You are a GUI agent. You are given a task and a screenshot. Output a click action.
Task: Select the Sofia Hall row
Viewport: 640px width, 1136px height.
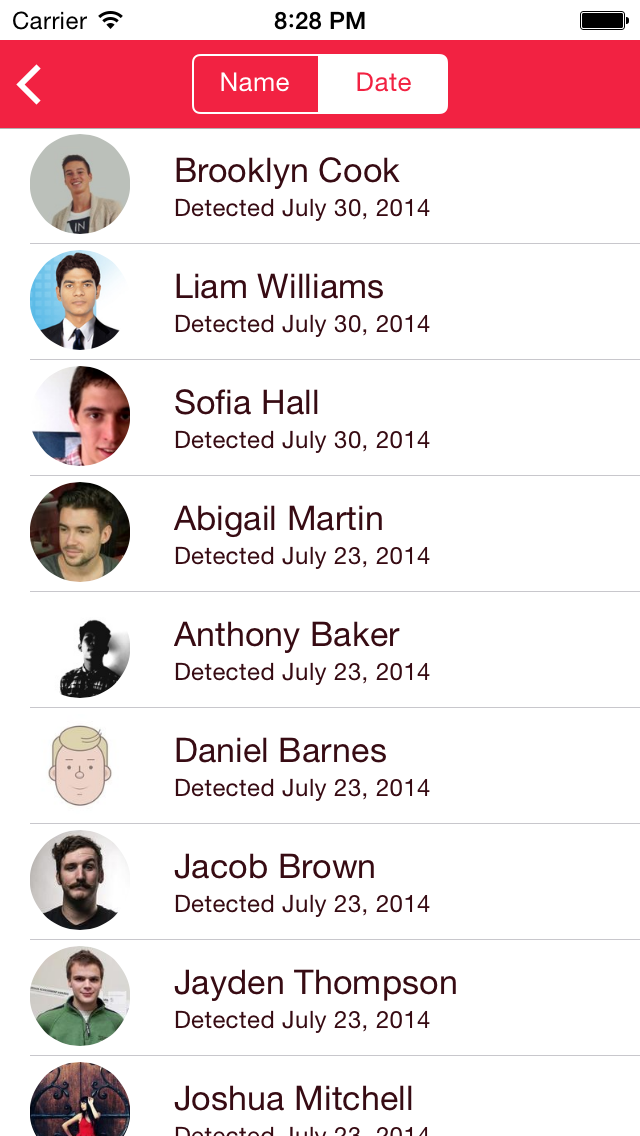(x=320, y=418)
